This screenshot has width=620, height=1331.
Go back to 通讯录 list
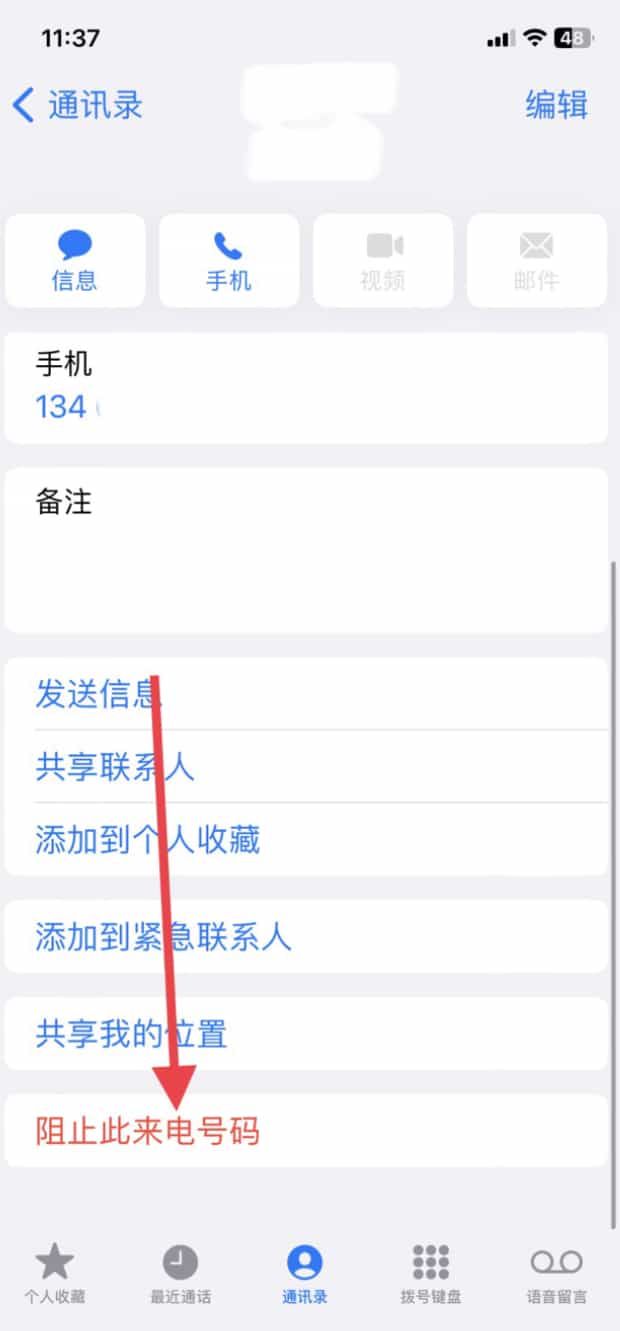pos(78,105)
